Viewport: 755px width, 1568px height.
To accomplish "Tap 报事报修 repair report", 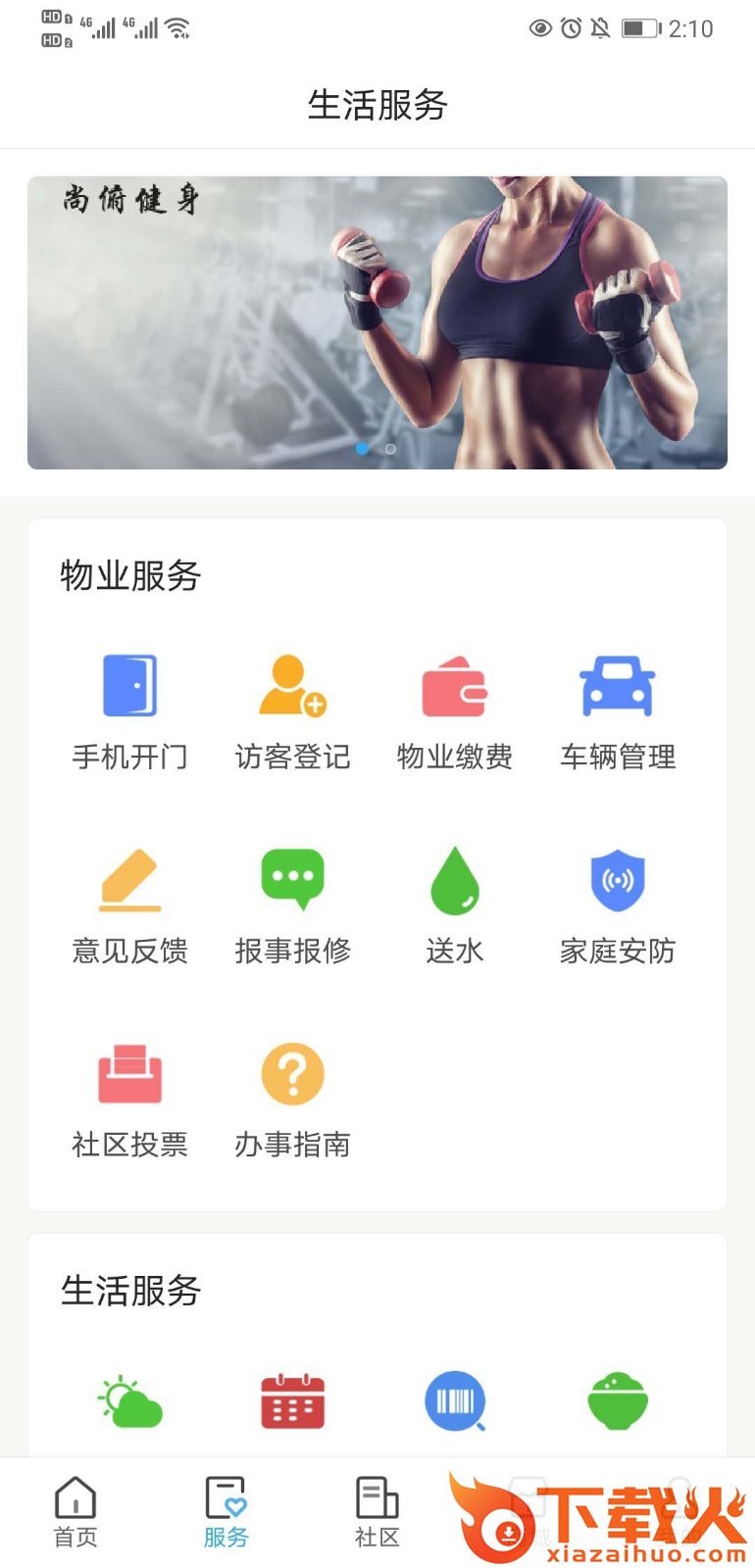I will point(292,903).
